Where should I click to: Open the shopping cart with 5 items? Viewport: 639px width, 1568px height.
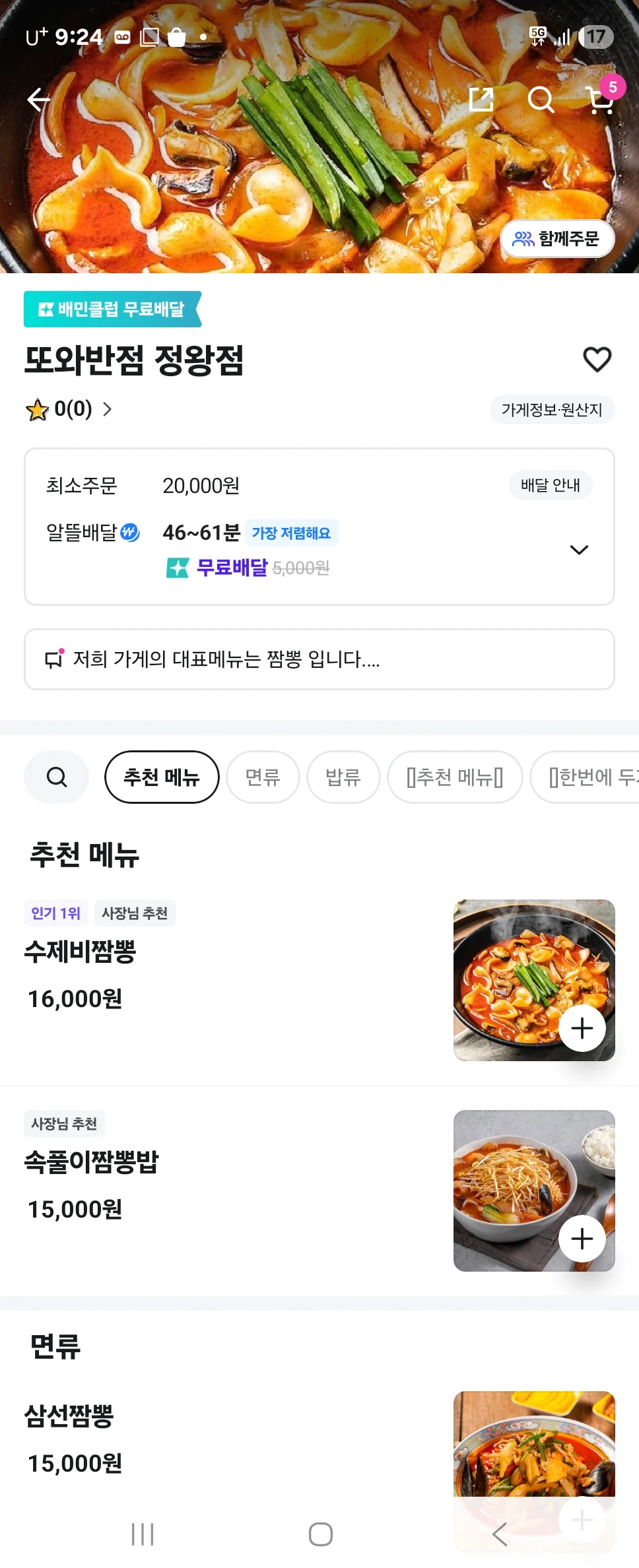(x=601, y=100)
